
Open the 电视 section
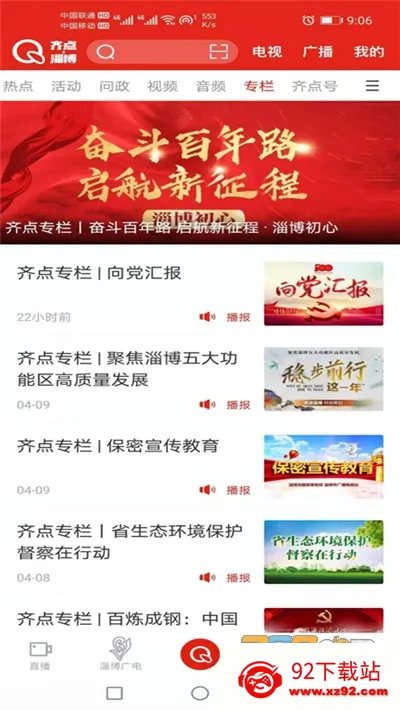267,52
